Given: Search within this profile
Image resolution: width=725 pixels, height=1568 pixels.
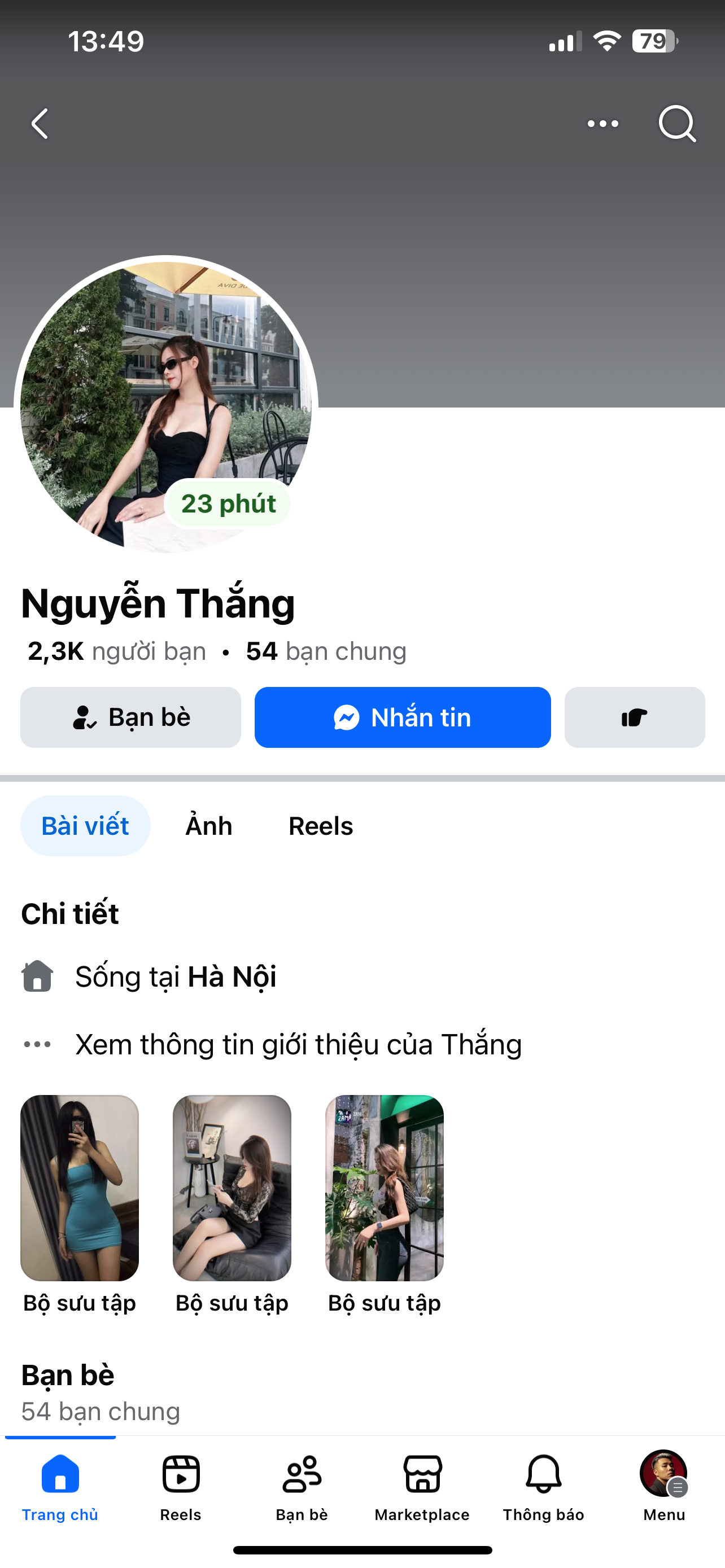Looking at the screenshot, I should (x=677, y=124).
